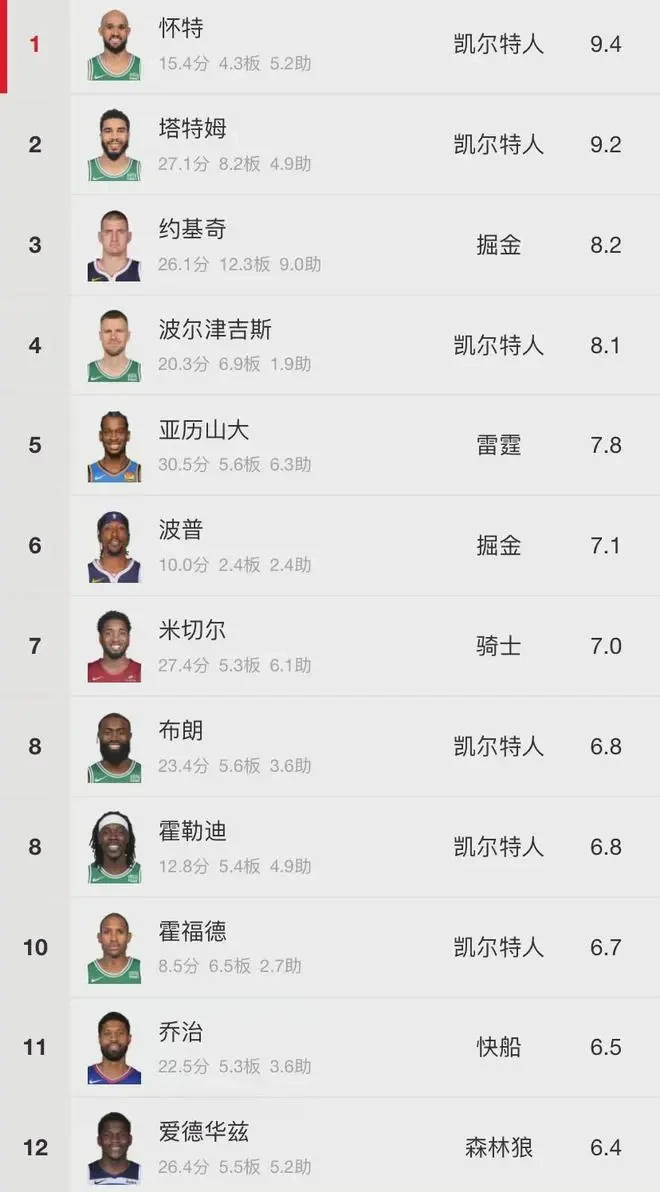Open 塔特姆's player details
This screenshot has width=660, height=1192.
330,145
